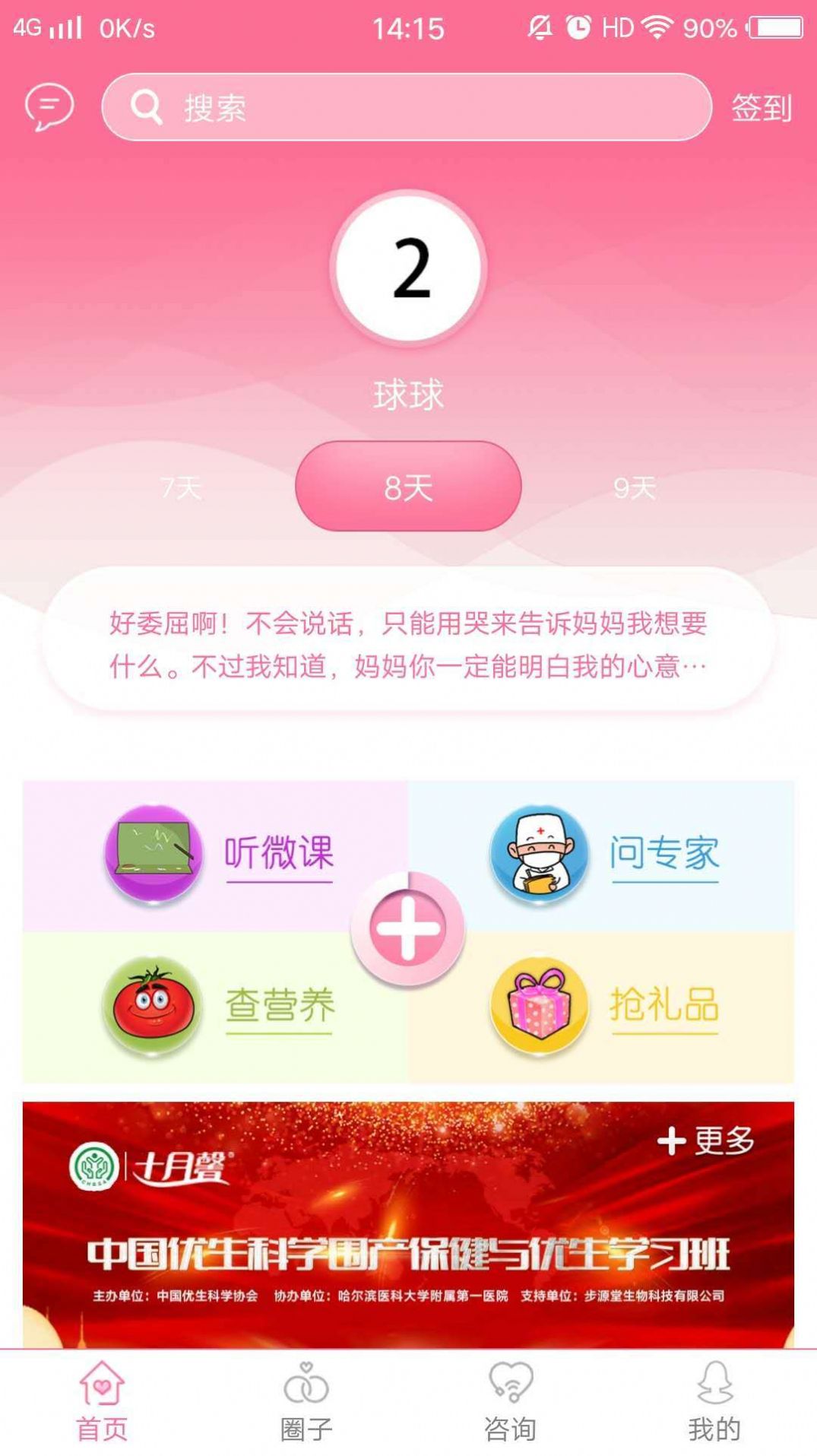
Task: Open the baby's daily message card
Action: tap(409, 644)
